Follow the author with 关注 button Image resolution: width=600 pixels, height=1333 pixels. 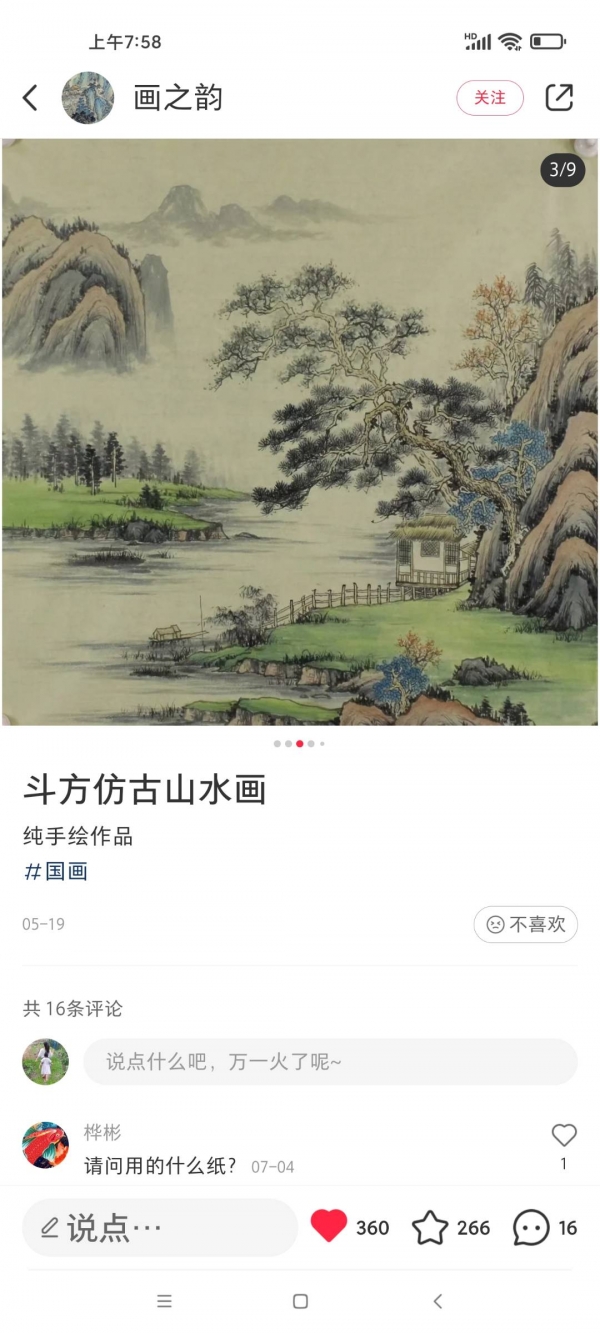click(490, 98)
